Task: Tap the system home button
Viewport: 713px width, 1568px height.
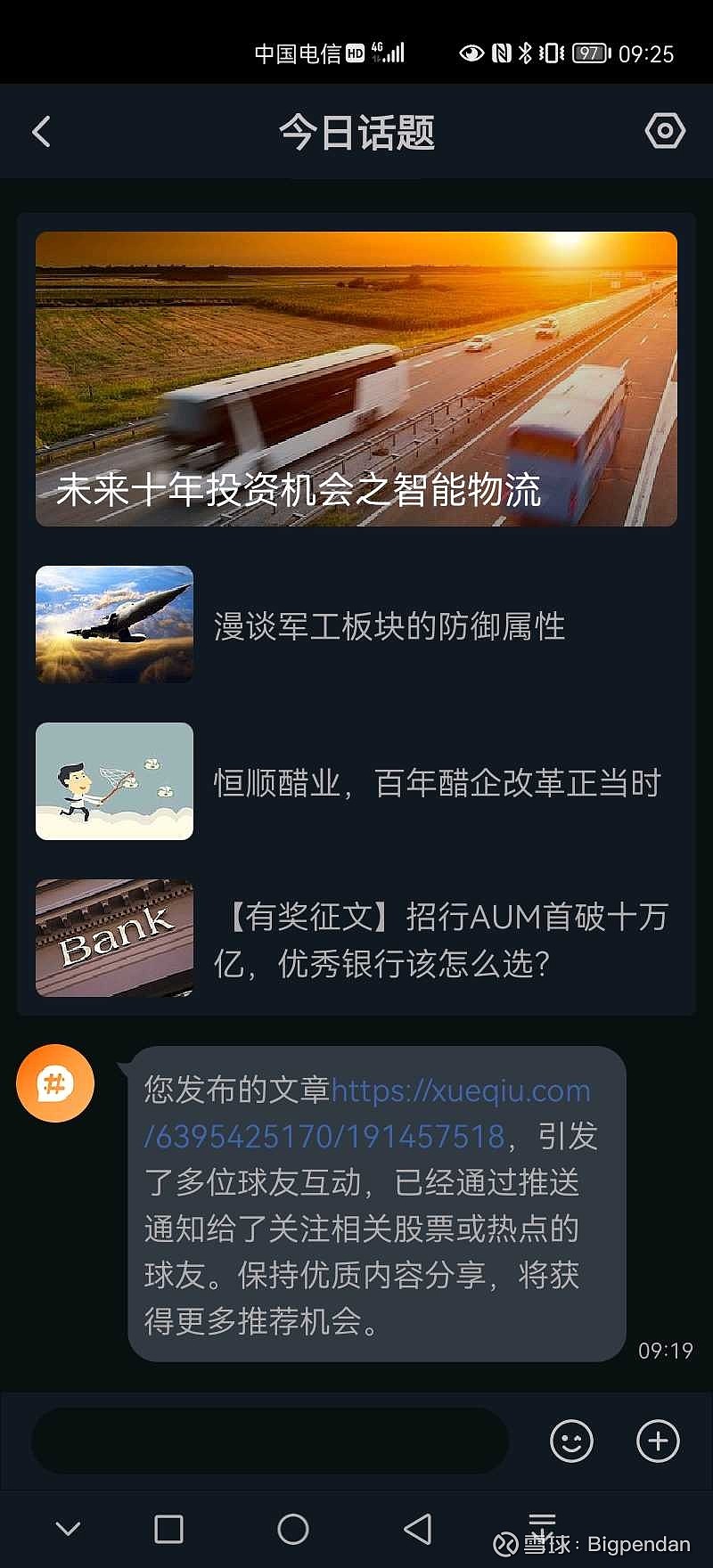Action: click(x=292, y=1530)
